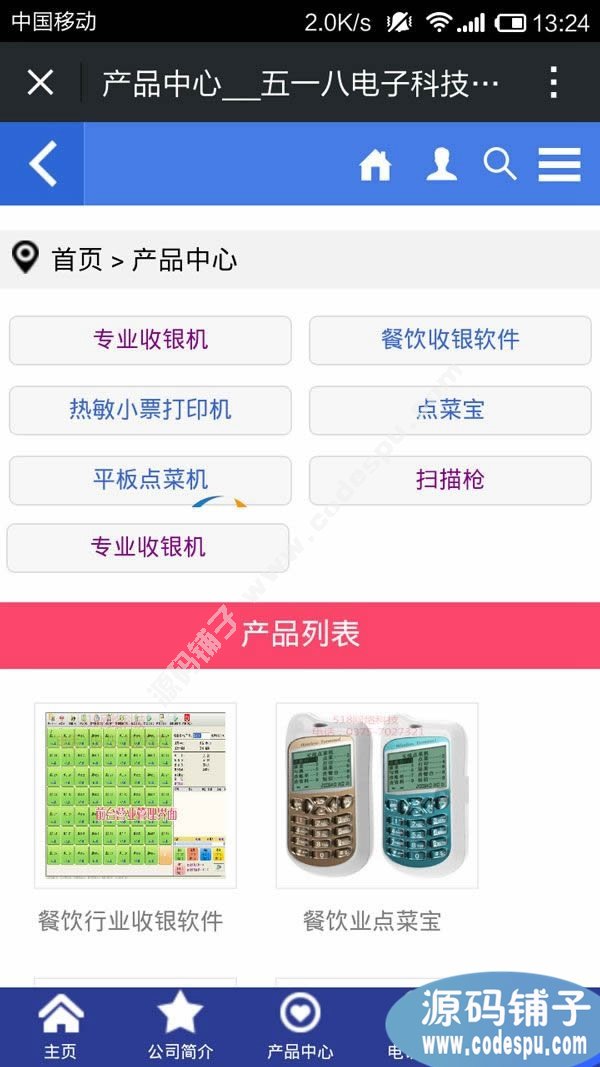
Task: Select the 热敏小票打印机 category
Action: tap(150, 410)
